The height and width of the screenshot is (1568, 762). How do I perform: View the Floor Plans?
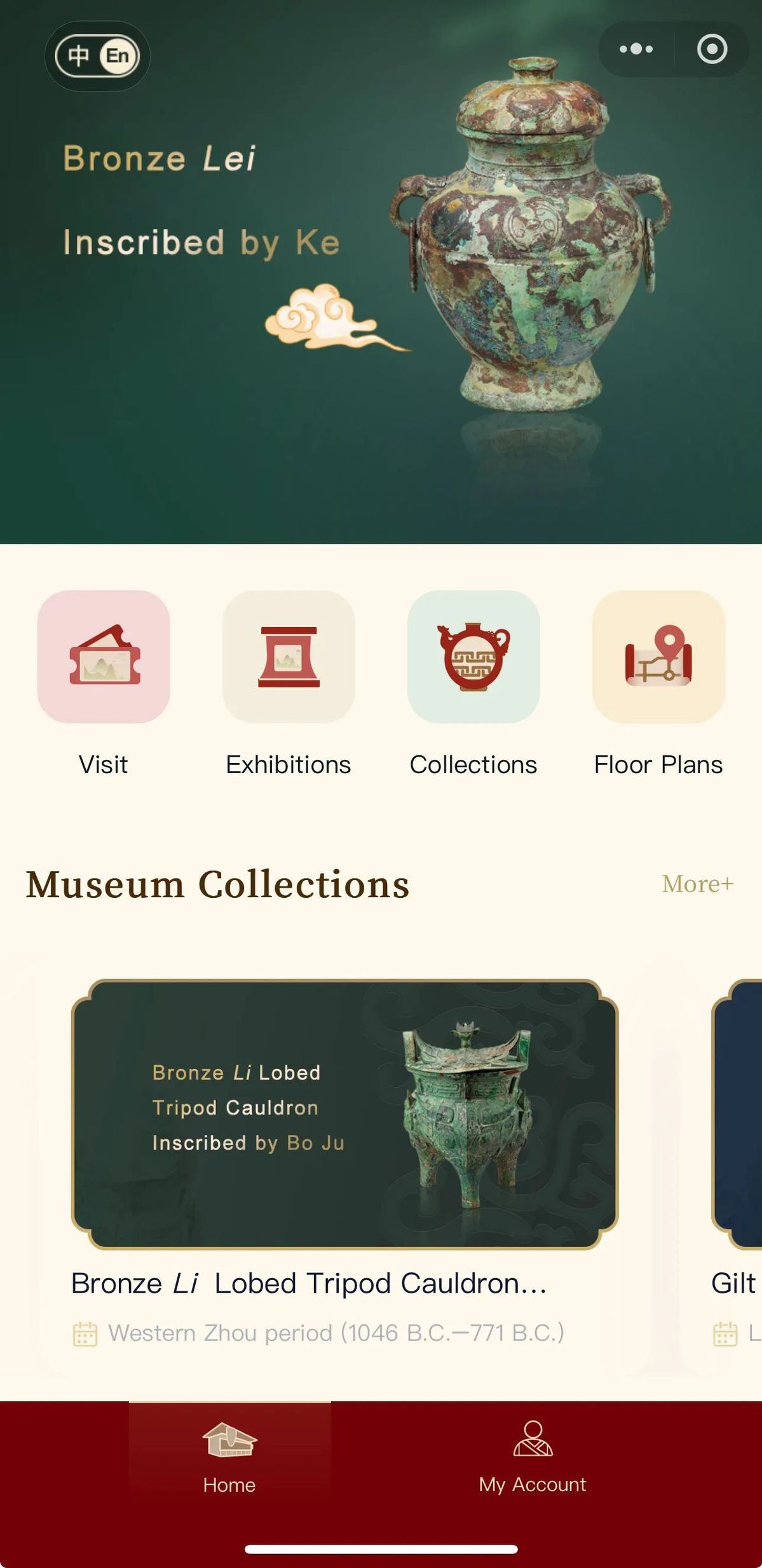pyautogui.click(x=658, y=657)
